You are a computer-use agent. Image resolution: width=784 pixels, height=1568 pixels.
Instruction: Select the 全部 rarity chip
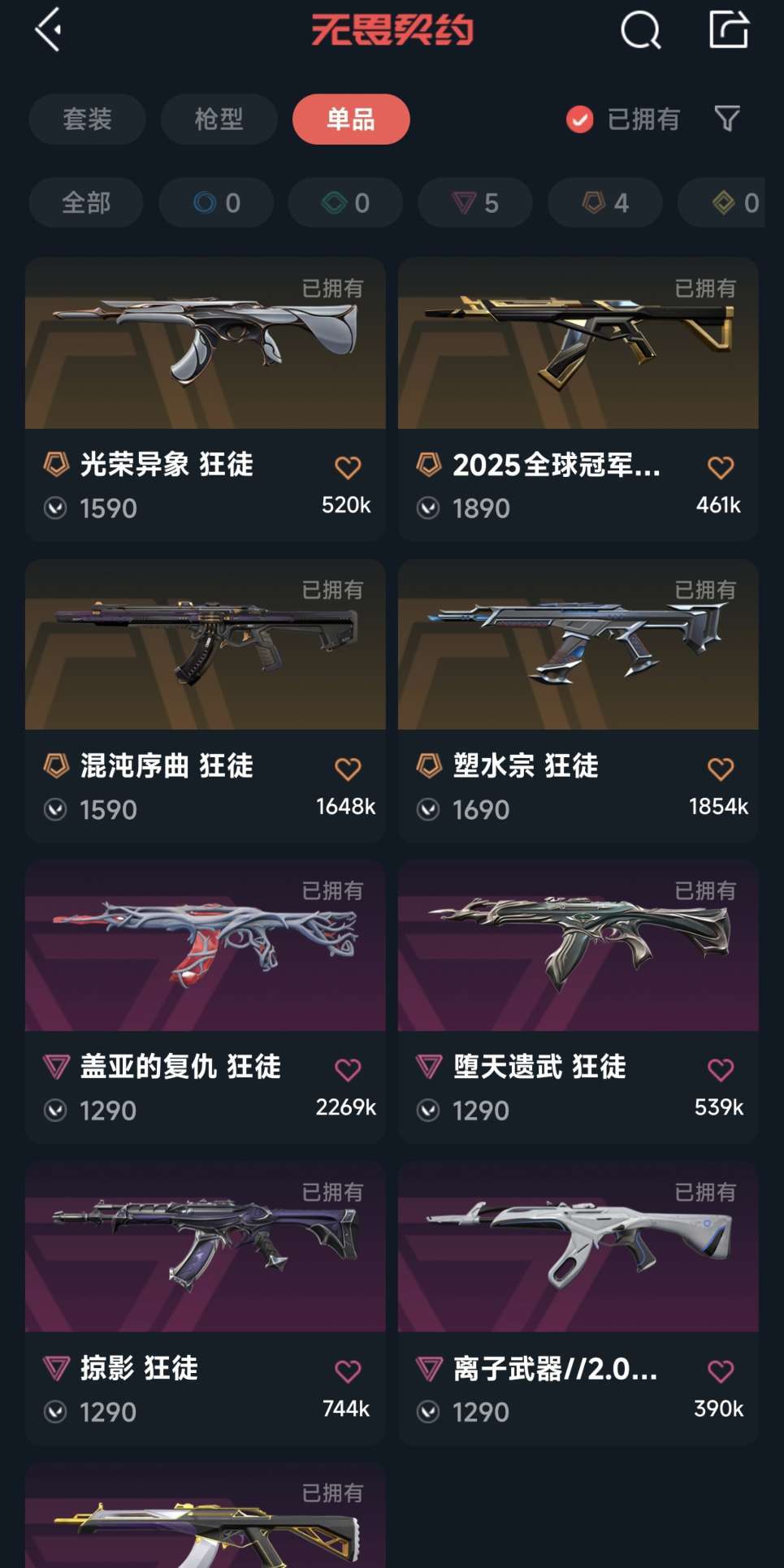pos(86,202)
